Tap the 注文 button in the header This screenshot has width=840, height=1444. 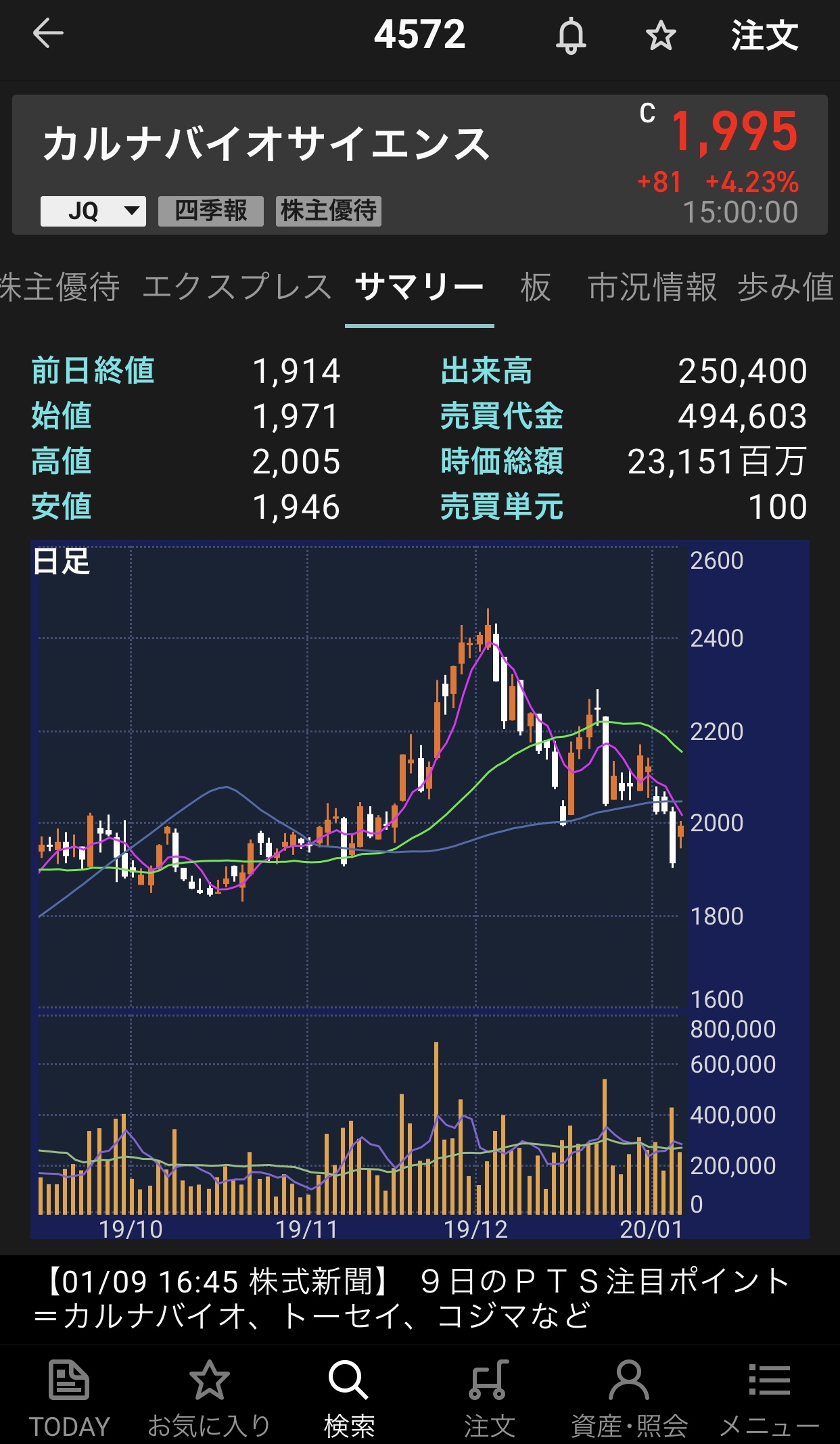click(764, 35)
